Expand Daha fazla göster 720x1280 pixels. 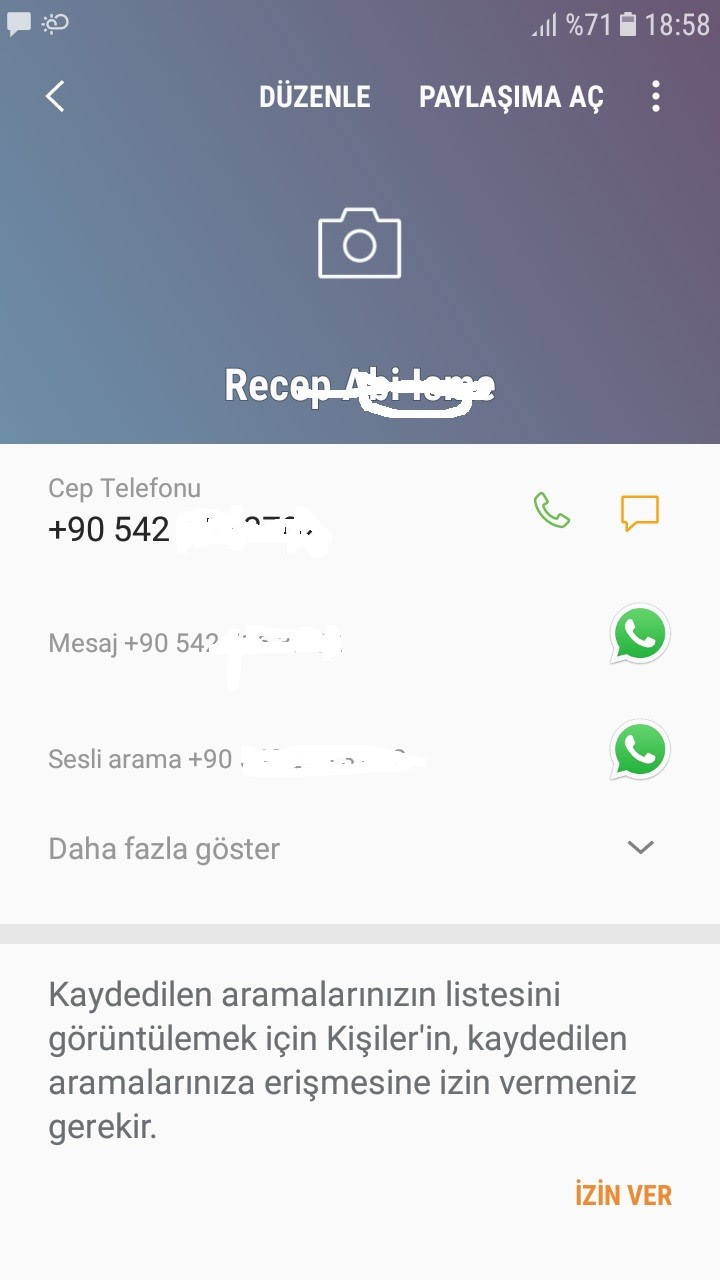pyautogui.click(x=360, y=848)
